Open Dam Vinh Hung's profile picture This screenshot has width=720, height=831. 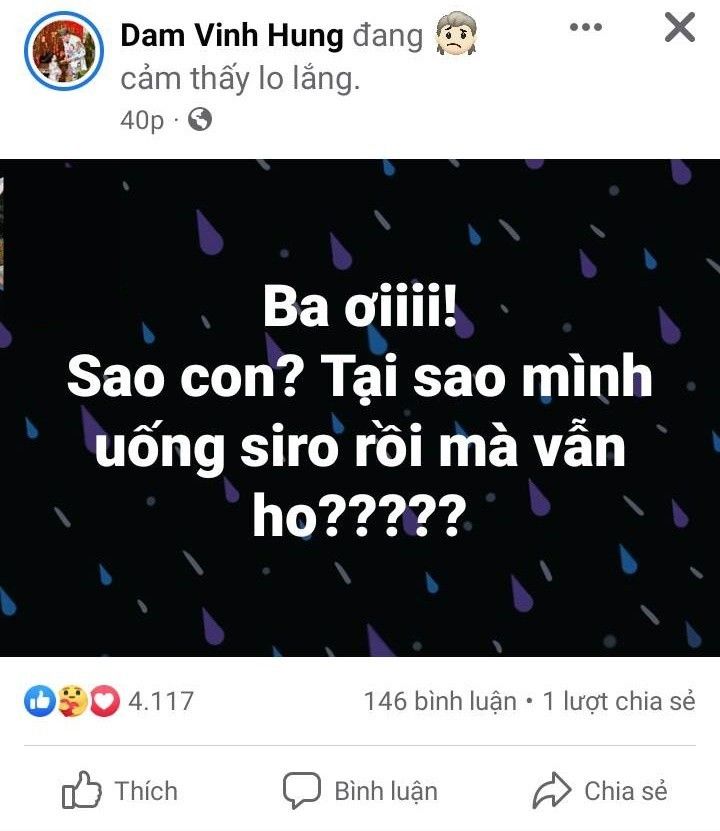point(64,52)
